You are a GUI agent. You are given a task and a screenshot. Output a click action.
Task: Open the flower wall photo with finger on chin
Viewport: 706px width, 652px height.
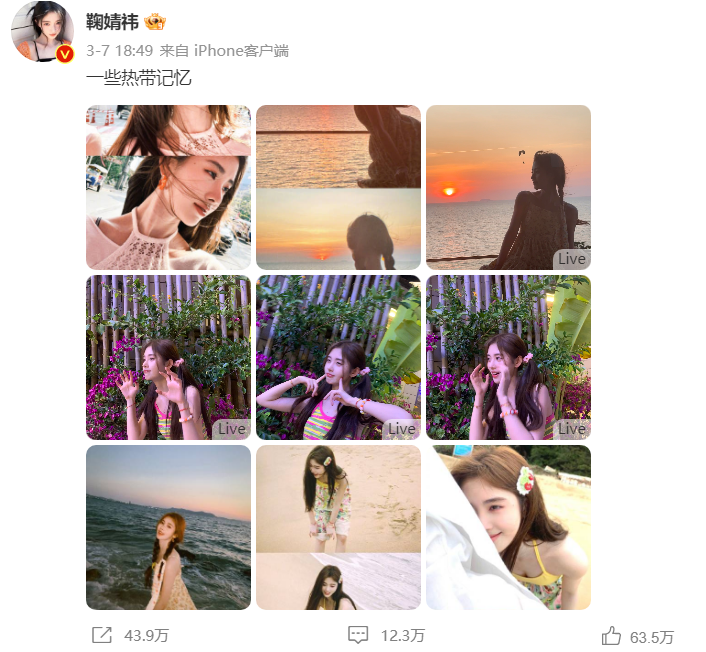coord(338,357)
